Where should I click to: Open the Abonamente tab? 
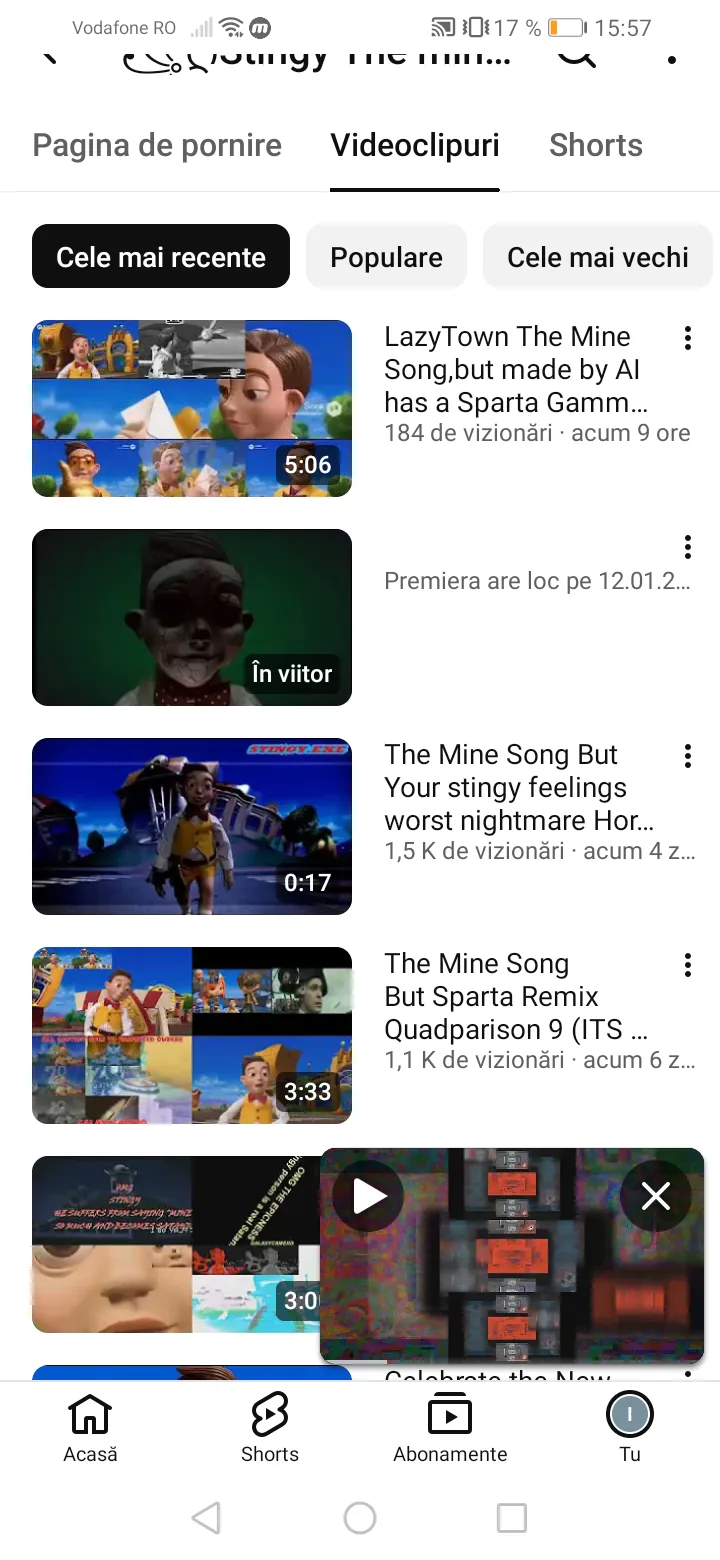(x=450, y=1428)
